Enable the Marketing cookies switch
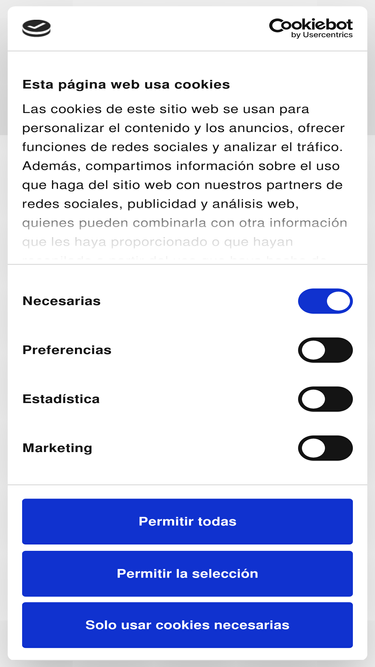The width and height of the screenshot is (375, 667). point(325,448)
